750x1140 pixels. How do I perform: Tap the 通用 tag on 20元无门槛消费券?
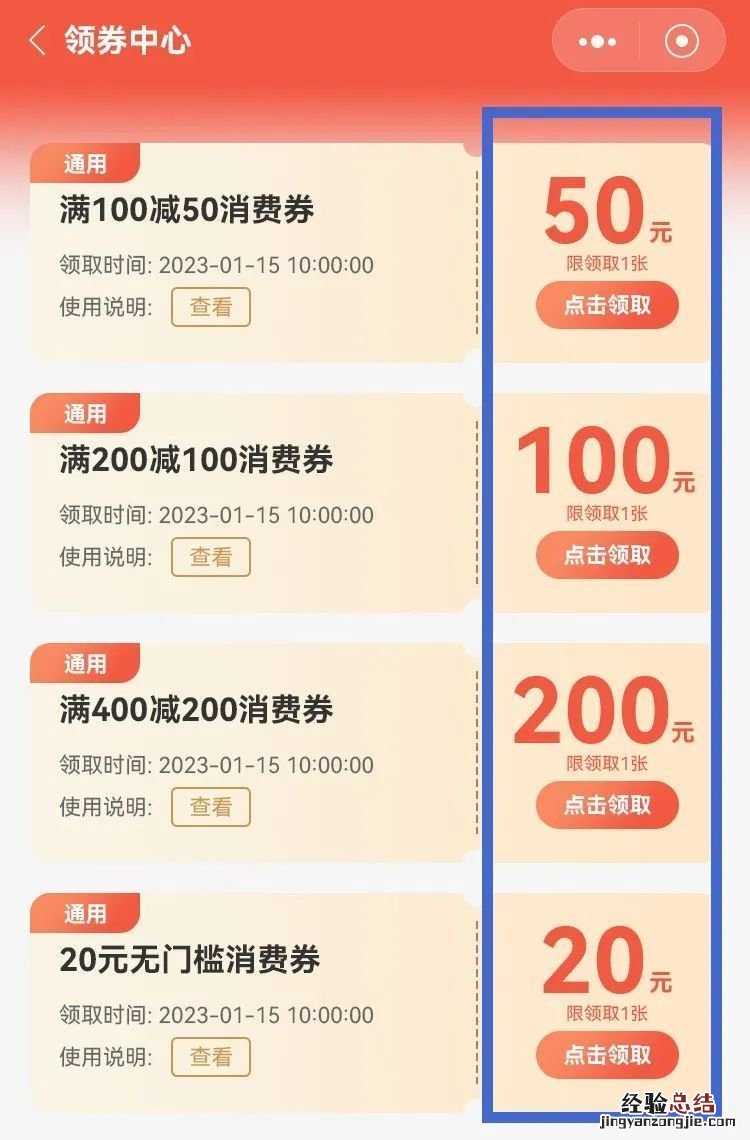click(x=86, y=911)
